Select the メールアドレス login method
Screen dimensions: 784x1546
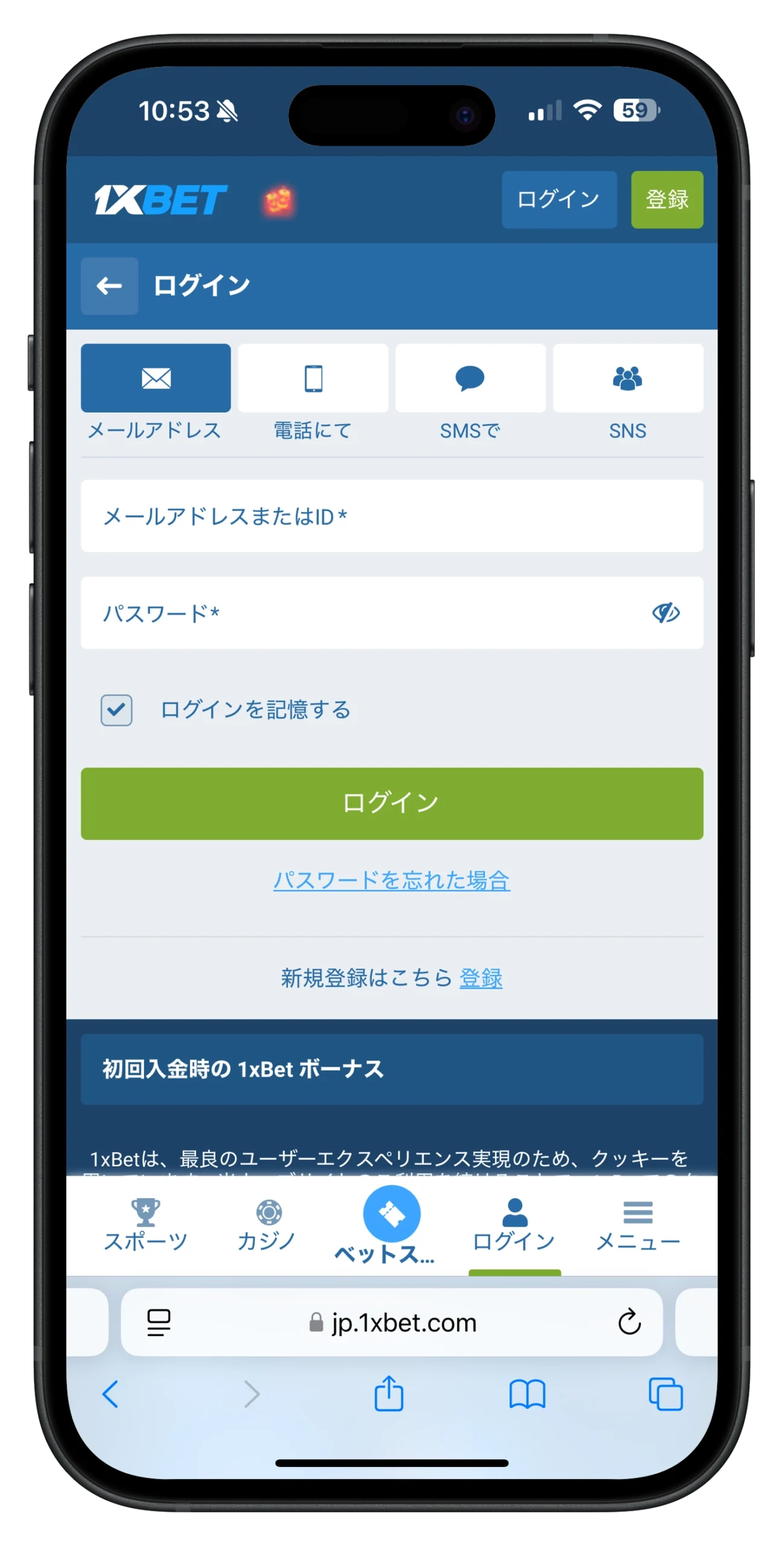(x=156, y=379)
